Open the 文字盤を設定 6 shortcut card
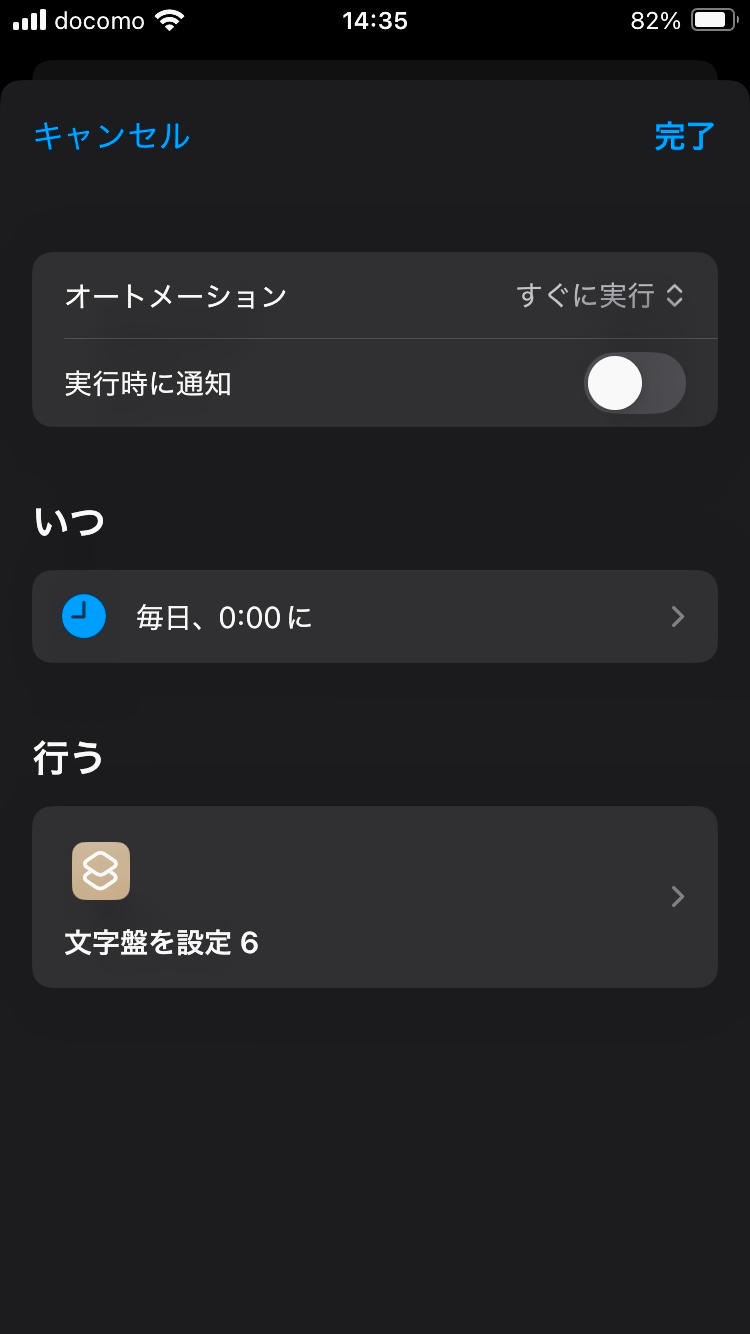The width and height of the screenshot is (750, 1334). click(x=375, y=897)
